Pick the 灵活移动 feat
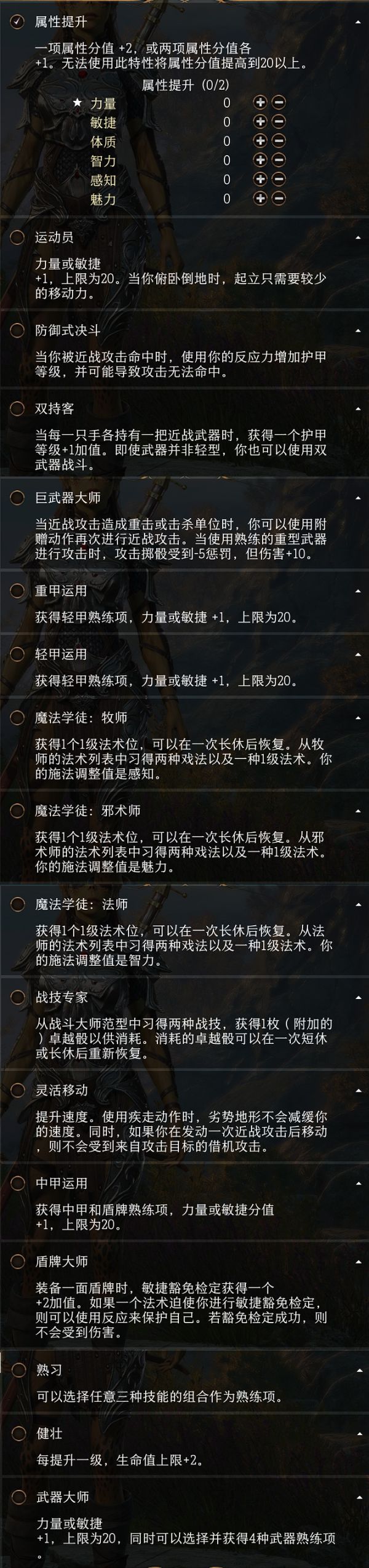369x1568 pixels. point(17,1090)
